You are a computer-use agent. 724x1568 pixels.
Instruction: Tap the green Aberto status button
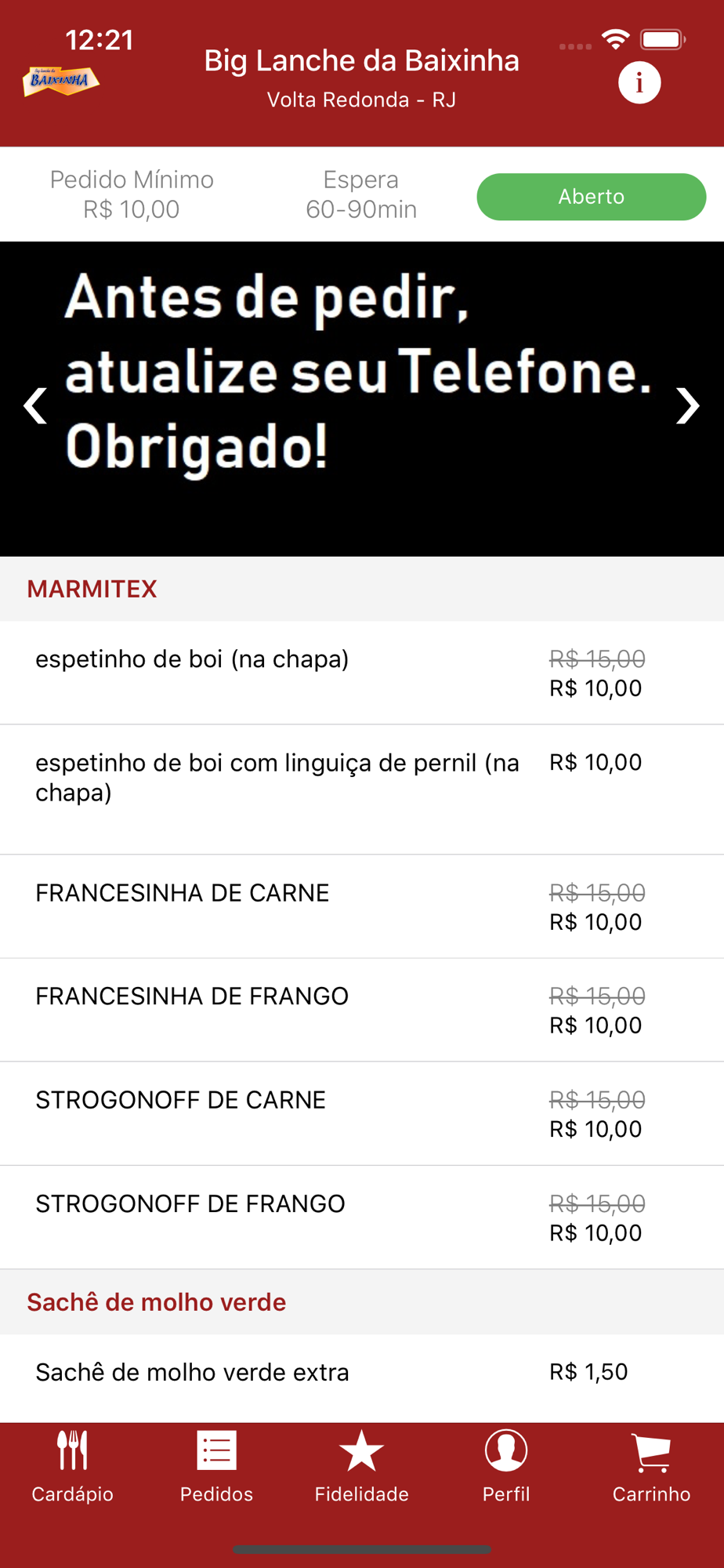(x=592, y=197)
